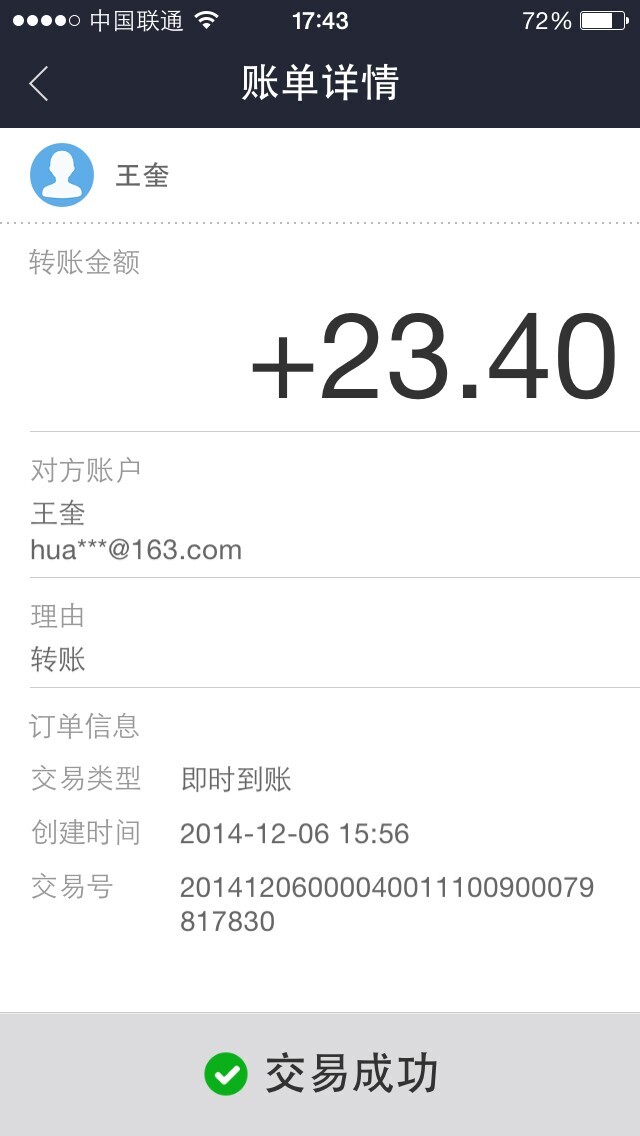
Task: Open 王奎's profile row at top
Action: coord(320,175)
